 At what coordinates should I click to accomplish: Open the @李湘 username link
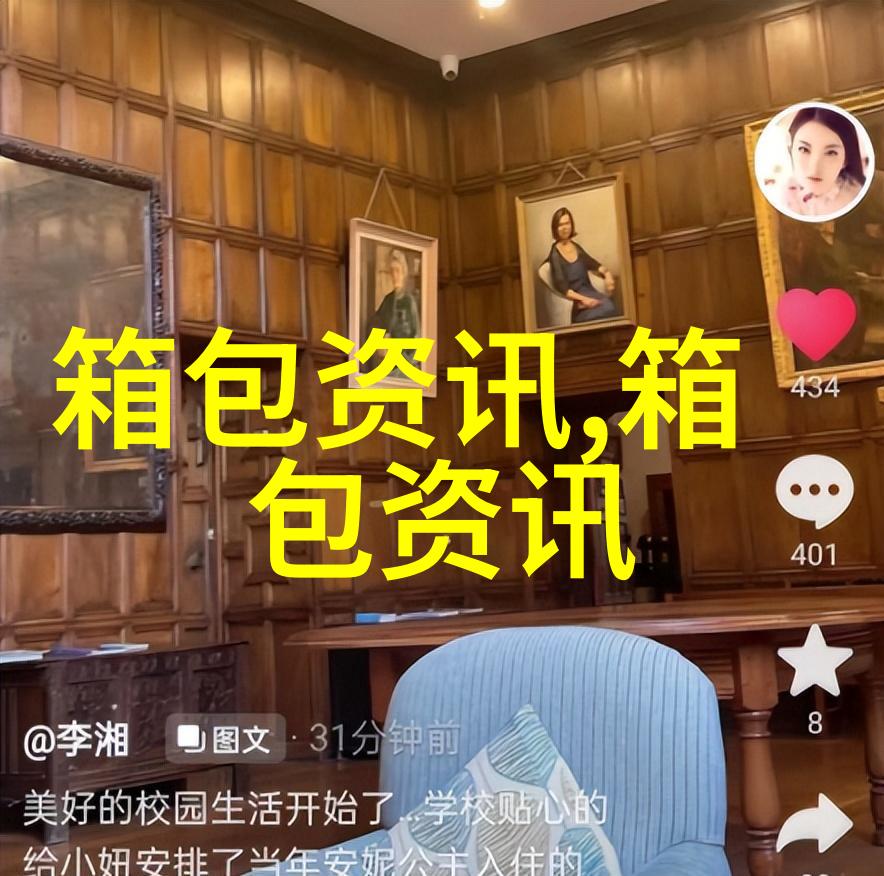pos(77,741)
